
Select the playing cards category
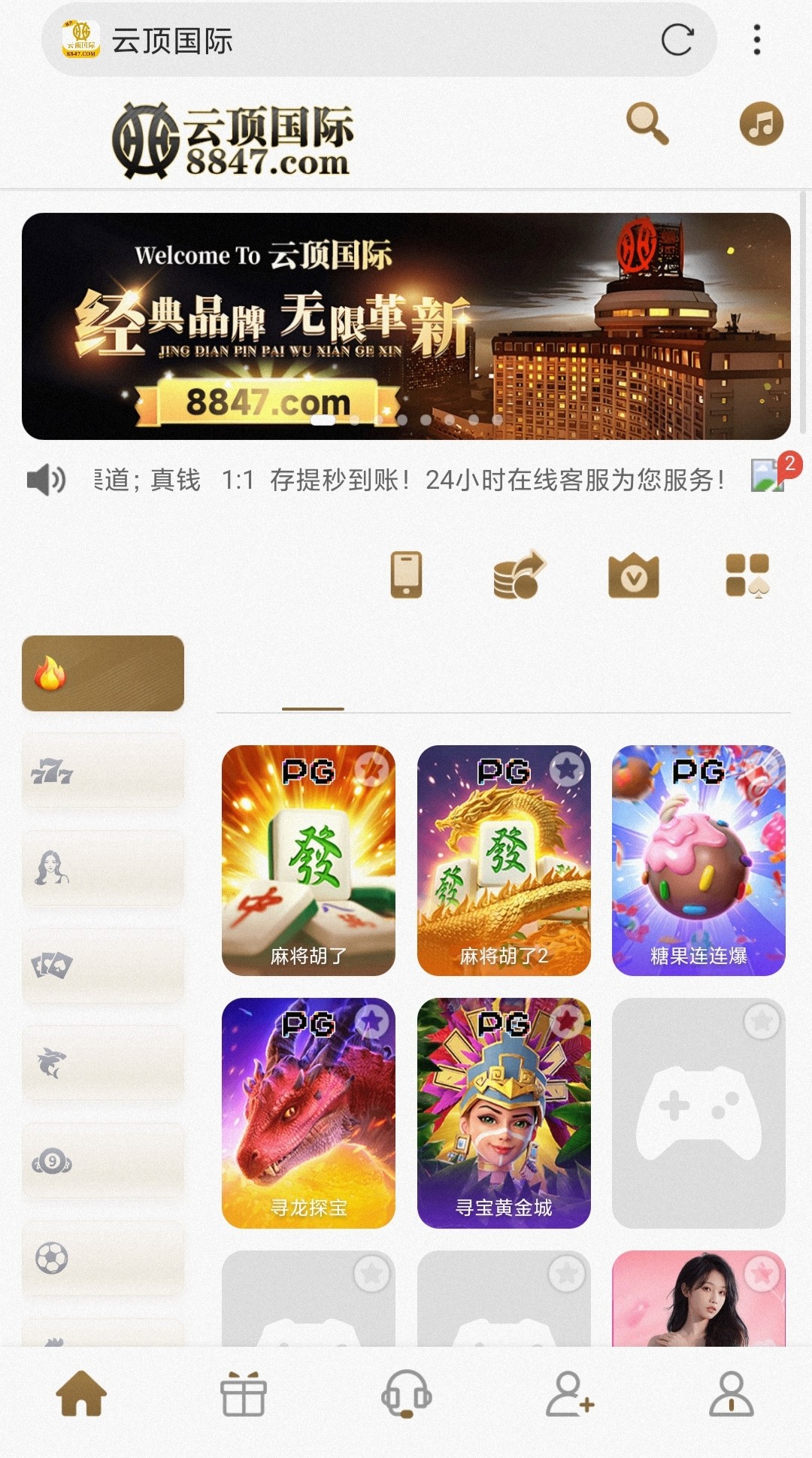point(103,965)
